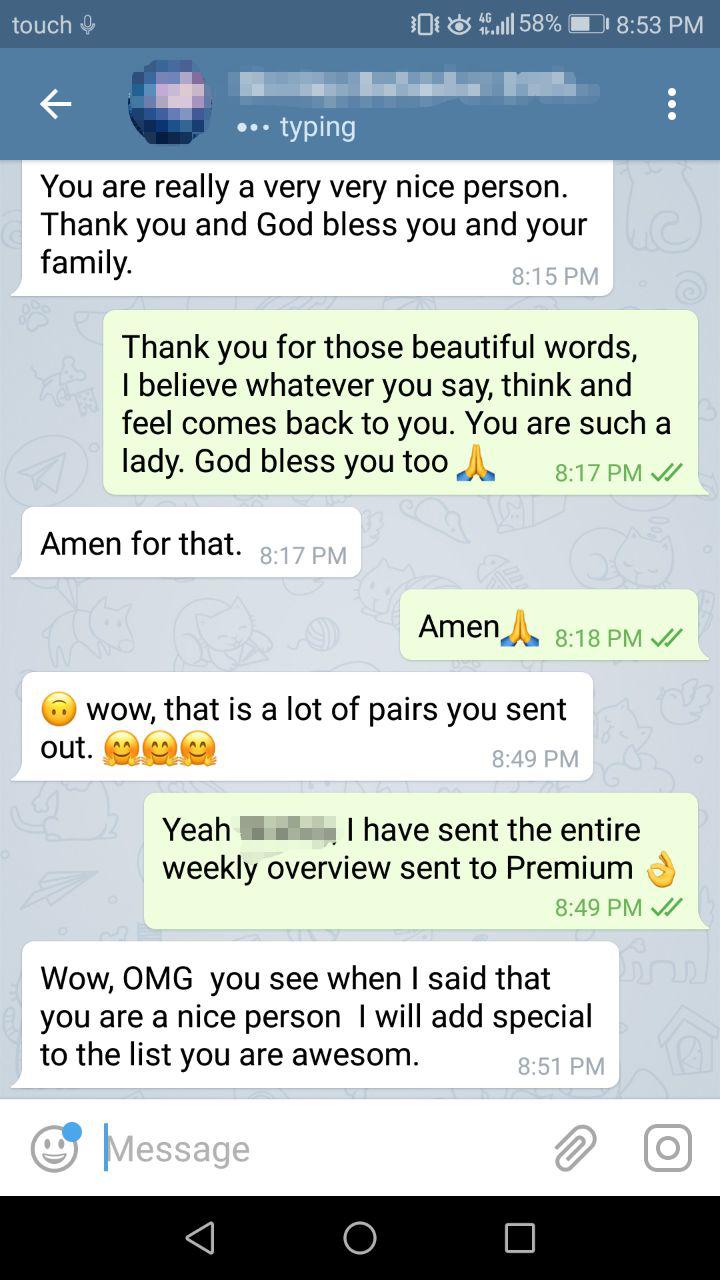
Task: Tap the system back button
Action: pos(200,1238)
